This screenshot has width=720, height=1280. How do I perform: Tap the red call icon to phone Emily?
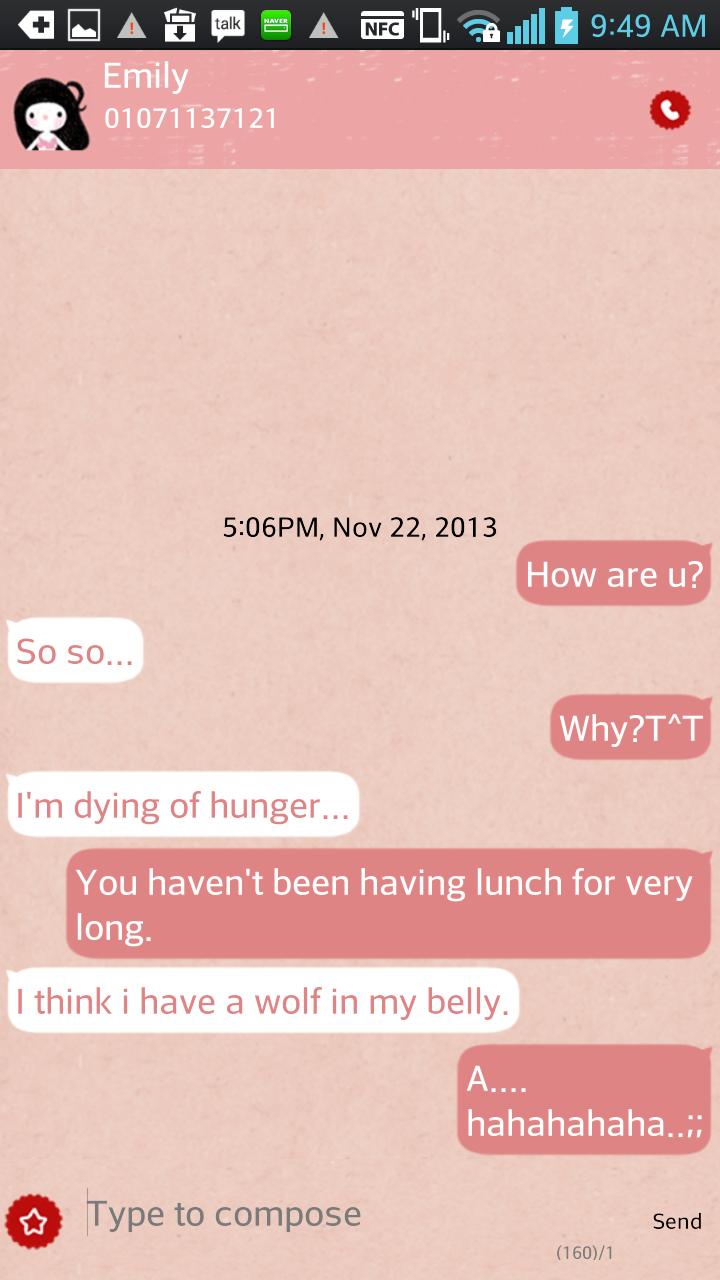(x=669, y=109)
